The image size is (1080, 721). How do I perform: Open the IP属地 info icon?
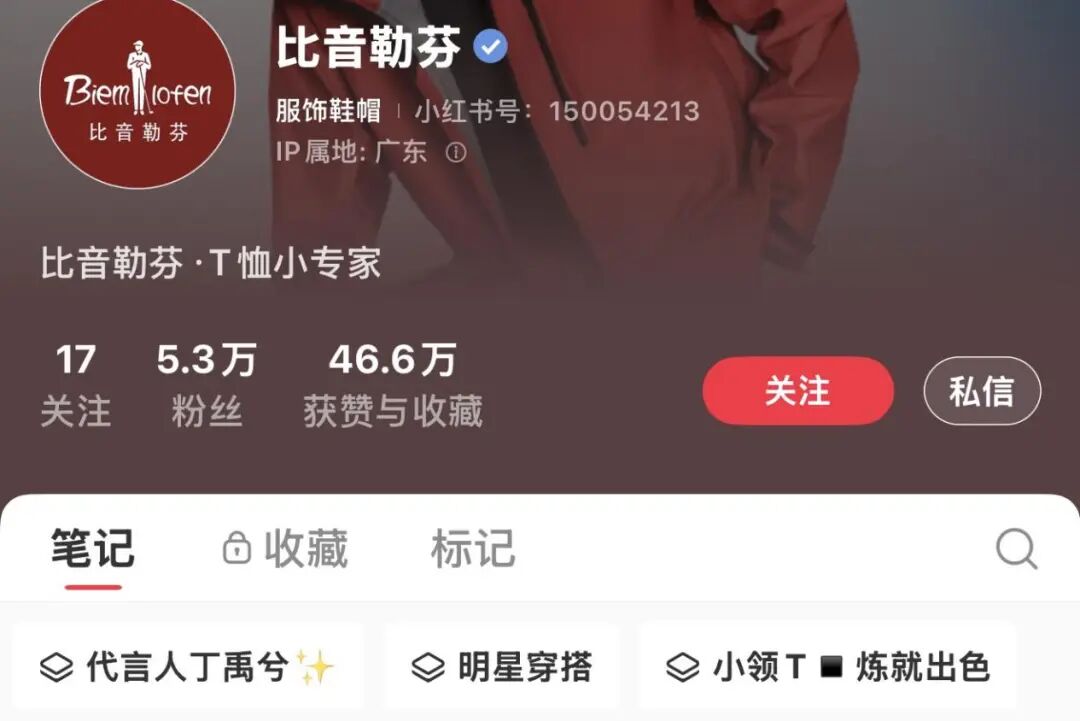point(455,152)
